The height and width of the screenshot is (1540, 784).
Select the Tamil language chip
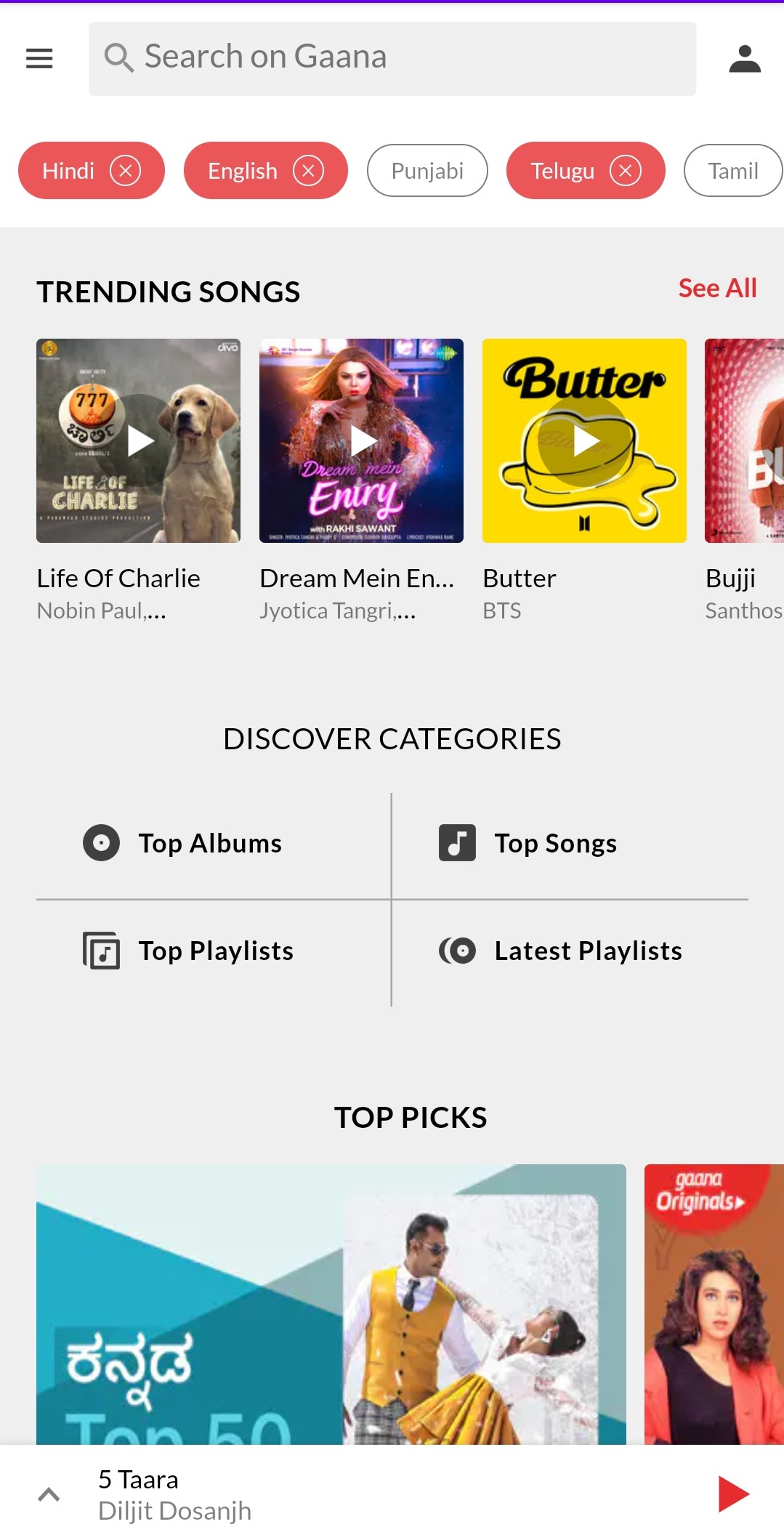click(732, 171)
